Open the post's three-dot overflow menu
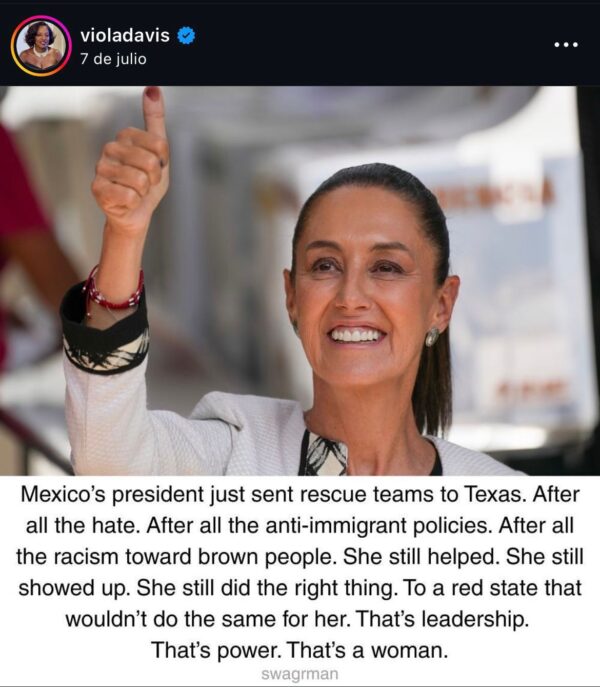 click(566, 45)
